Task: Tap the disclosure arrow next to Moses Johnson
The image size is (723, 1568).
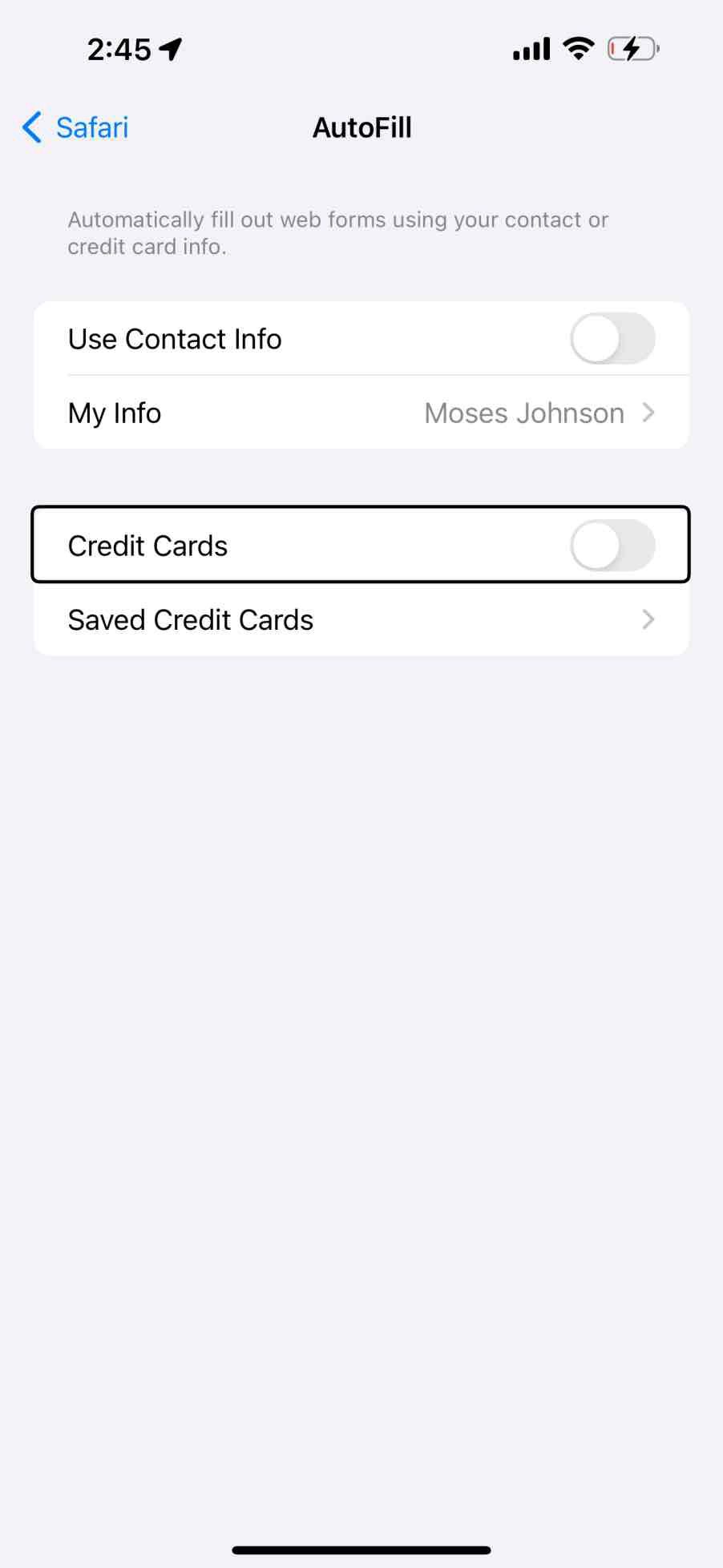Action: [649, 413]
